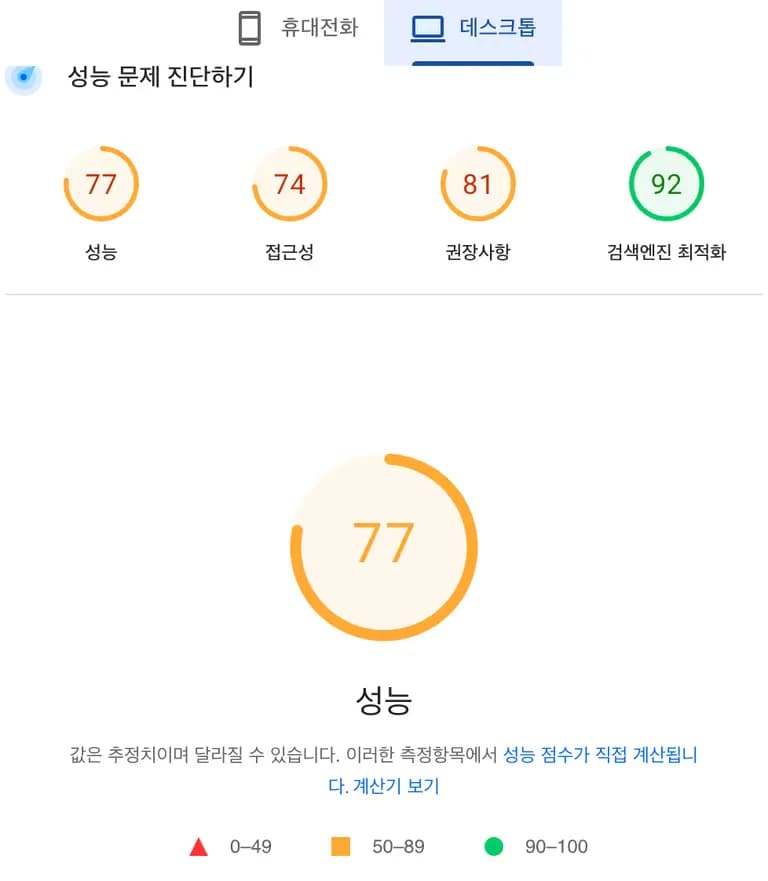Click the orange square 50-89 legend marker

click(x=341, y=846)
